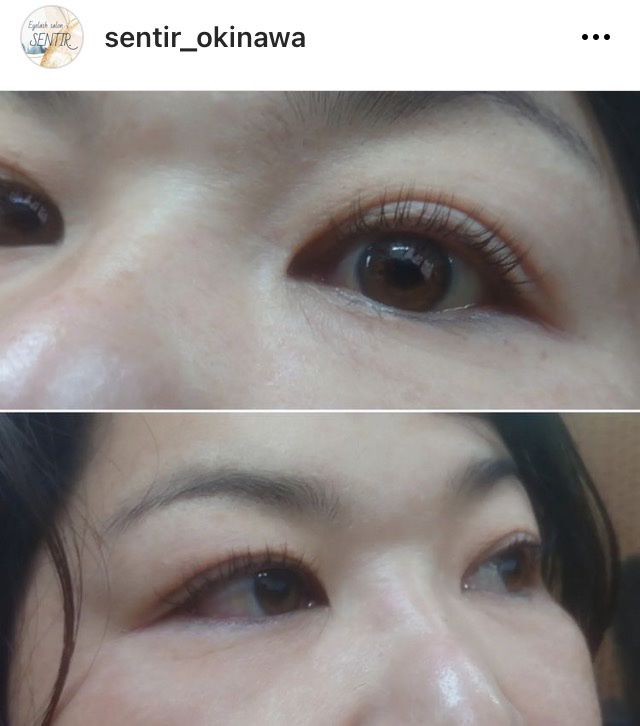Open the sentir_okinawa username link
The width and height of the screenshot is (640, 726).
point(205,38)
